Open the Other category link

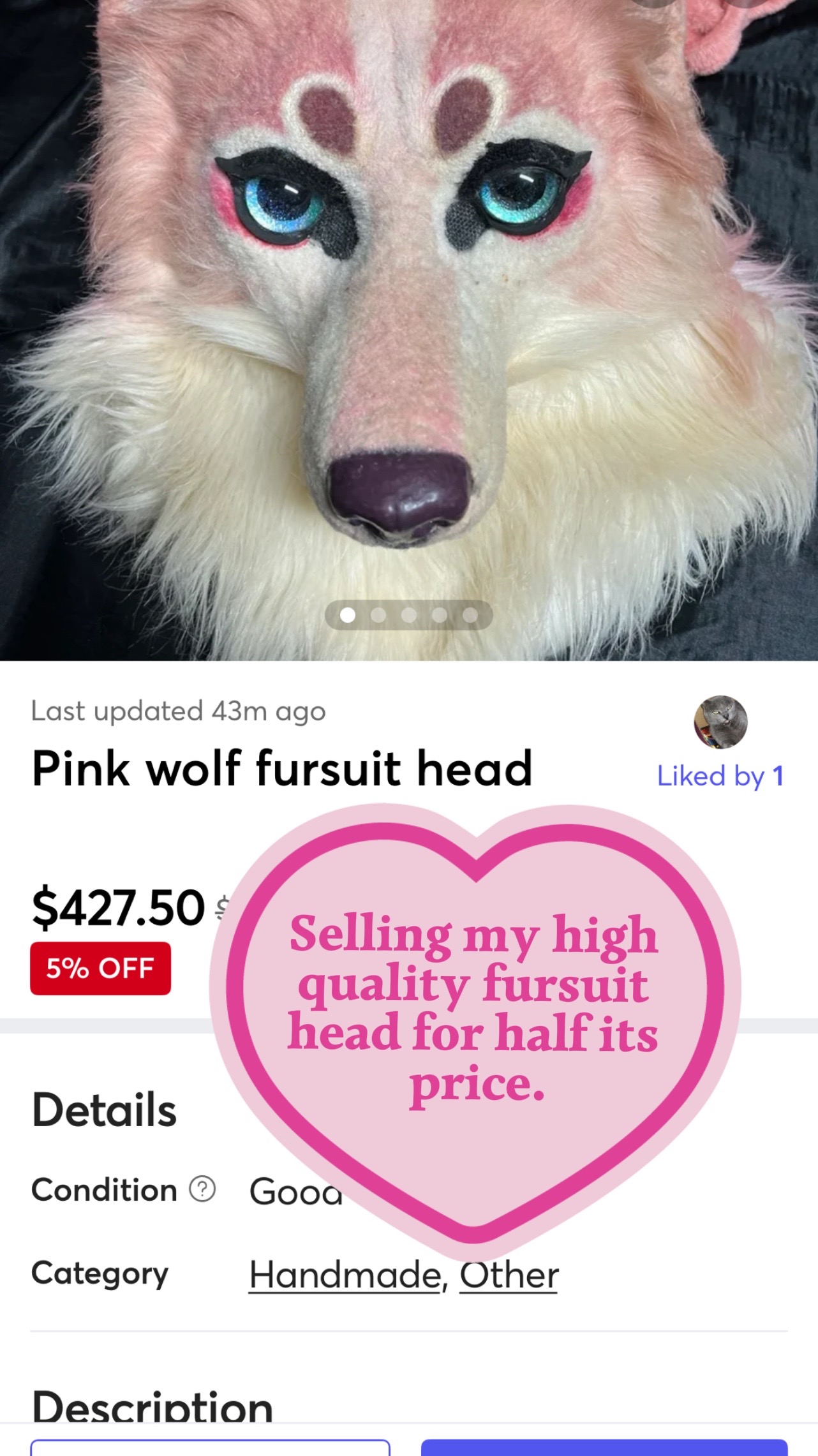click(x=509, y=1275)
